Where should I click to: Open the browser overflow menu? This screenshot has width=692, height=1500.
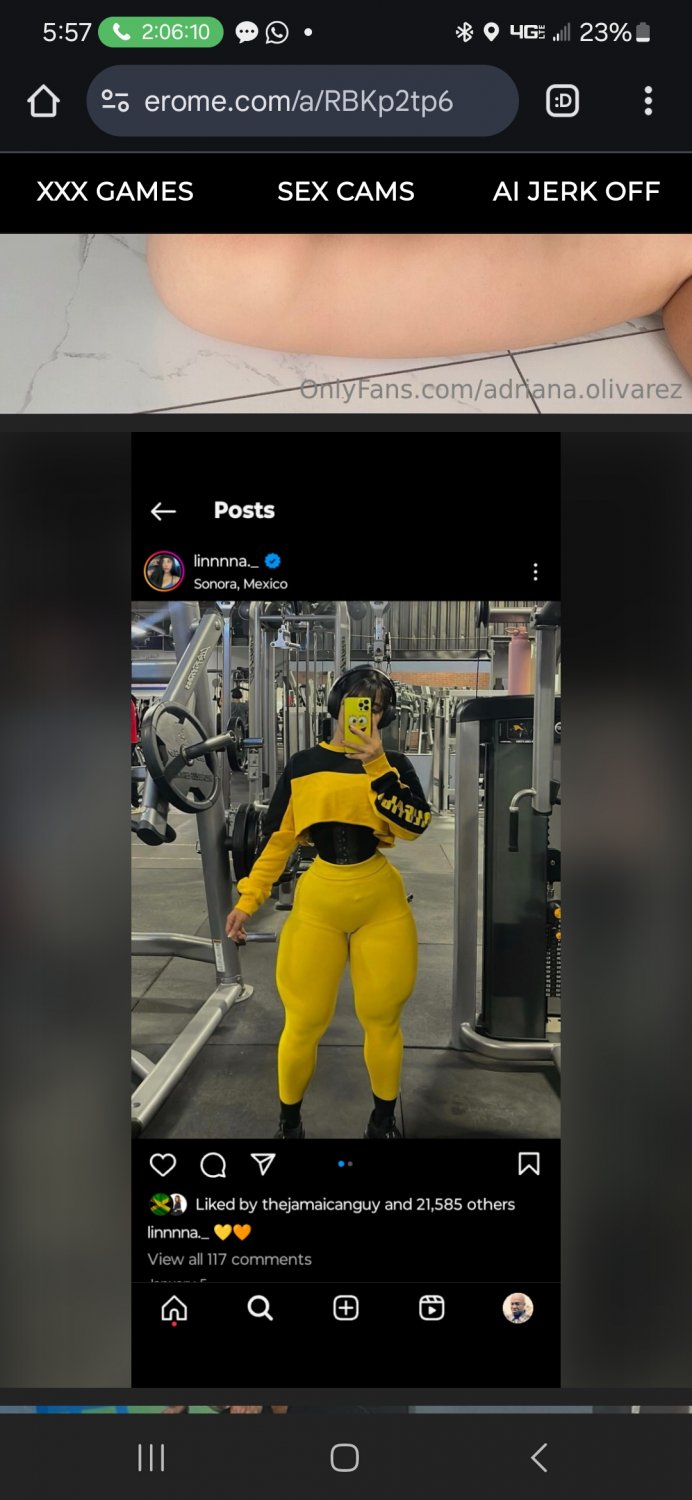pyautogui.click(x=648, y=101)
